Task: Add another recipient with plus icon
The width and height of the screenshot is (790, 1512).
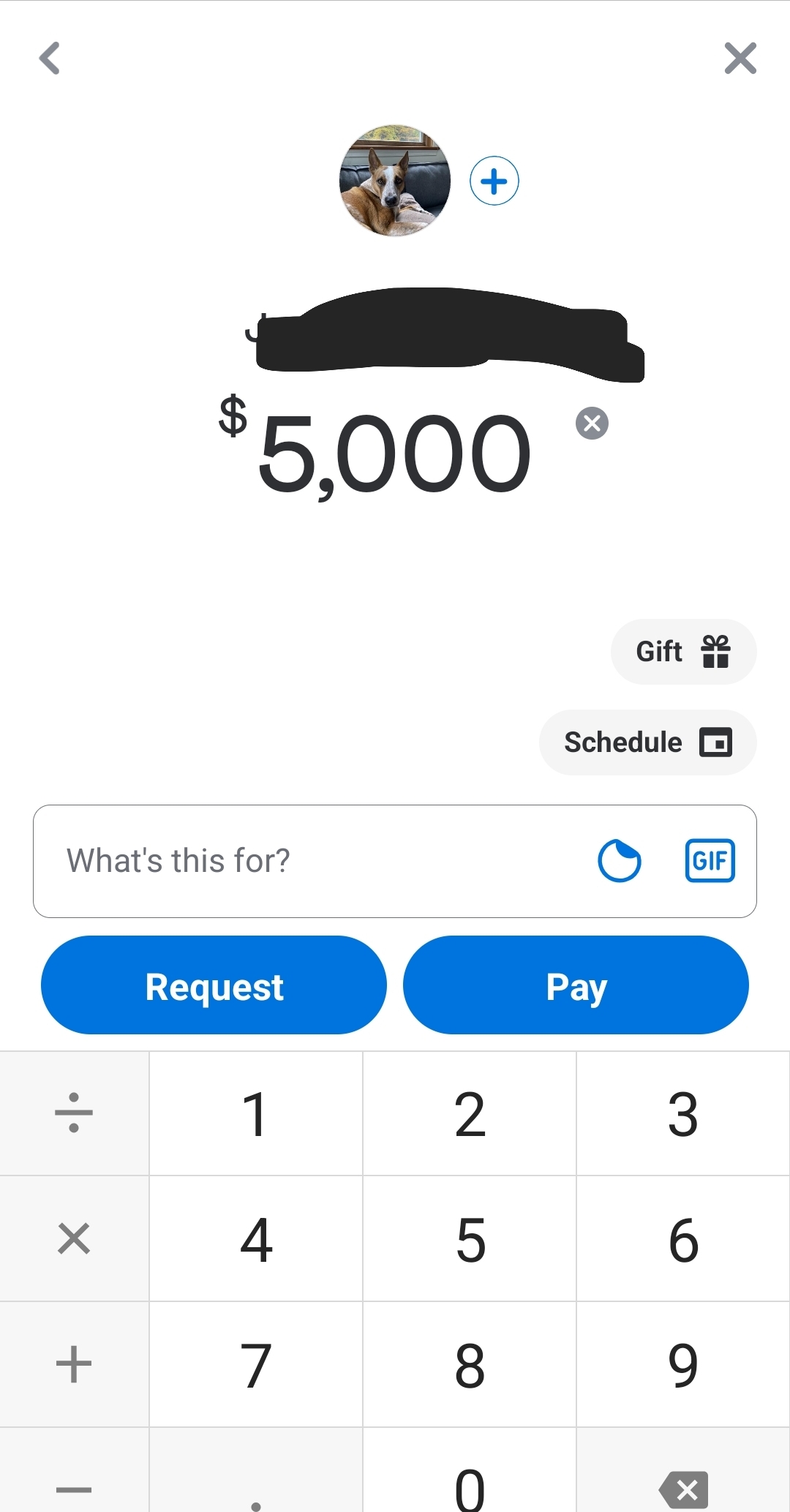Action: tap(494, 181)
